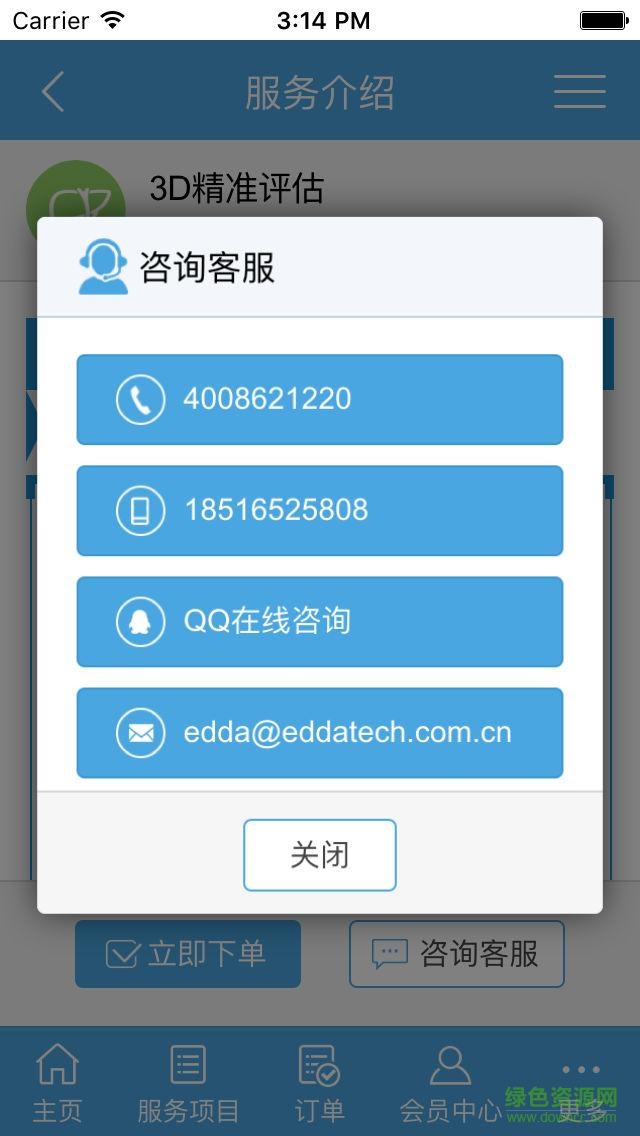Screen dimensions: 640x1136
Task: Dial mobile number 18516525808
Action: point(319,511)
